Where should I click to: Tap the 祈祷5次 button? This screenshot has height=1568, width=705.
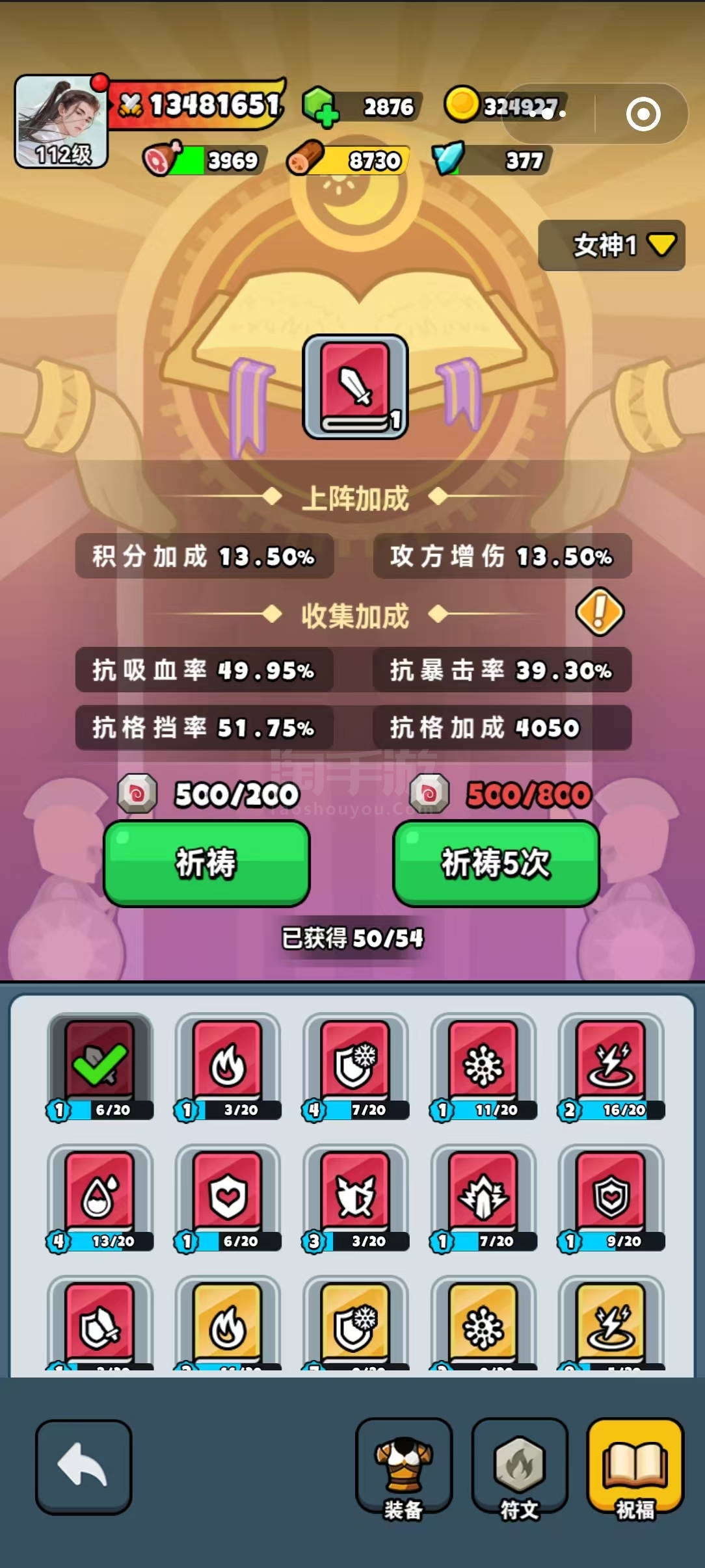tap(496, 863)
